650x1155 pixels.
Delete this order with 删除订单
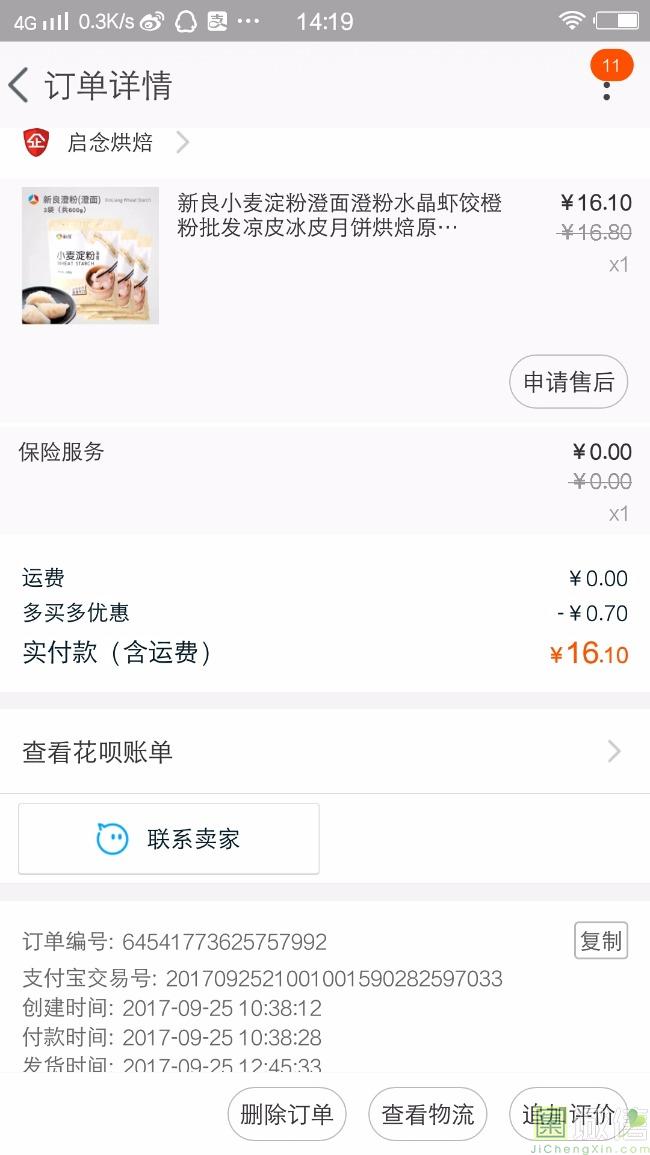287,1114
